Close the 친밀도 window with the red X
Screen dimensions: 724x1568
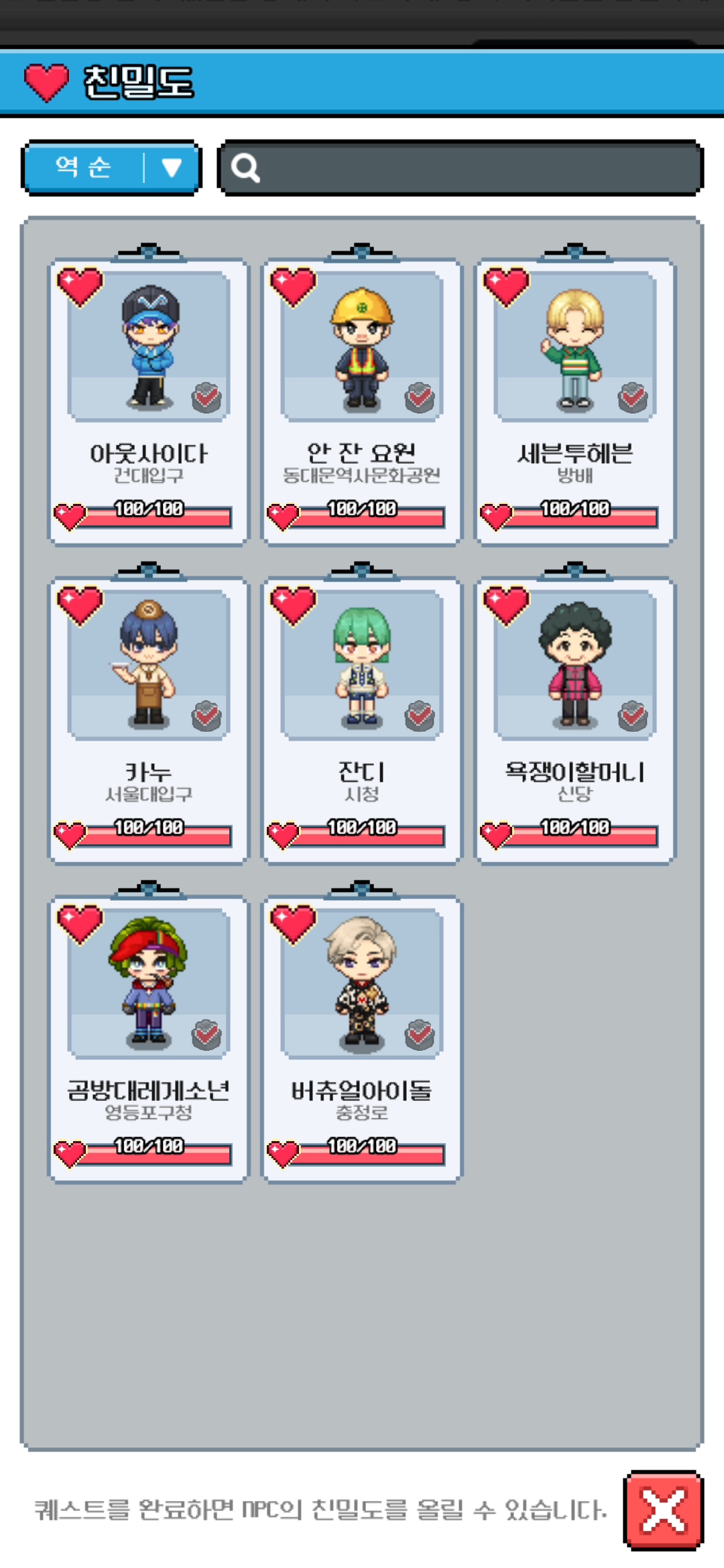coord(663,1510)
